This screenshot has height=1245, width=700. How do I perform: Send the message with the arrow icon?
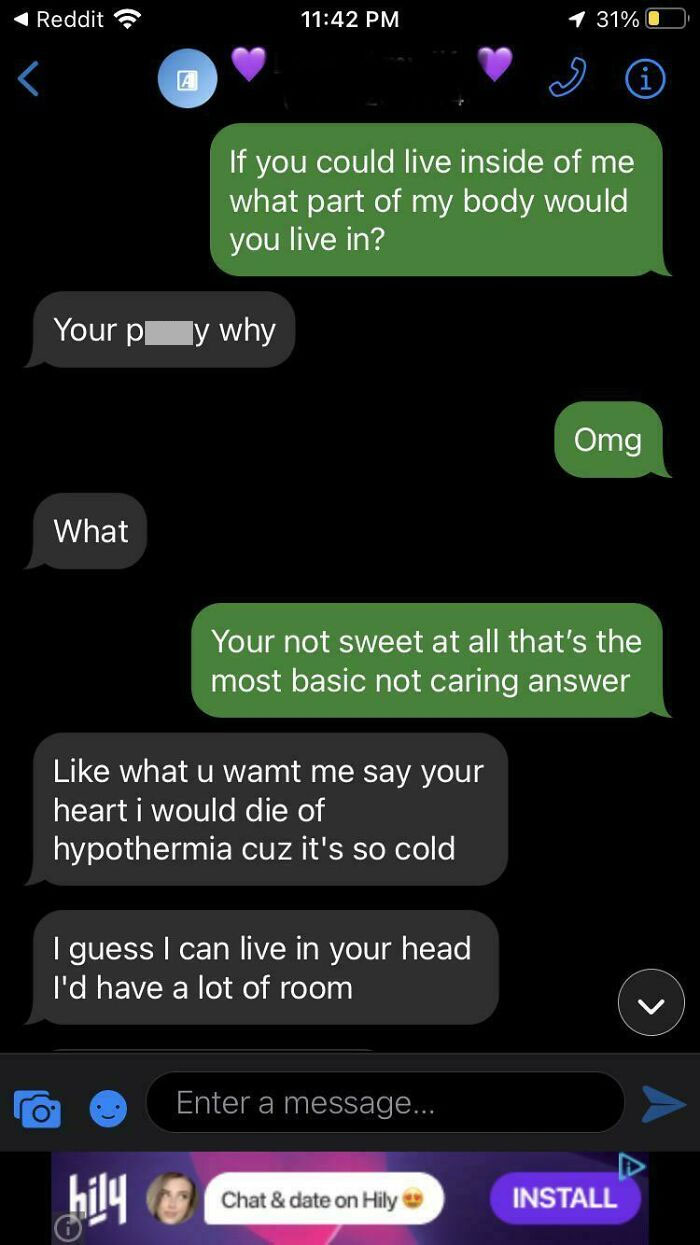(x=663, y=1104)
